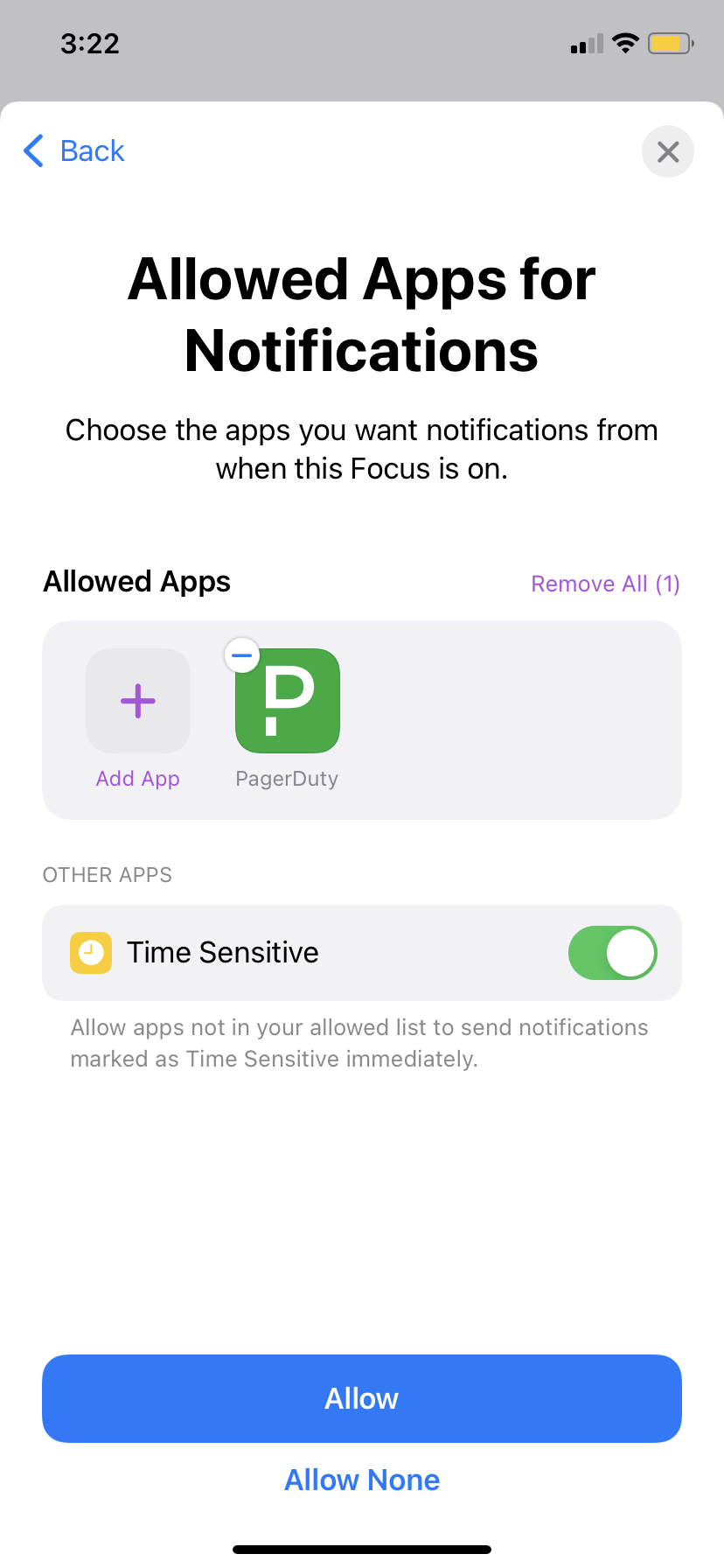Viewport: 724px width, 1568px height.
Task: Go back to the previous step
Action: (74, 151)
